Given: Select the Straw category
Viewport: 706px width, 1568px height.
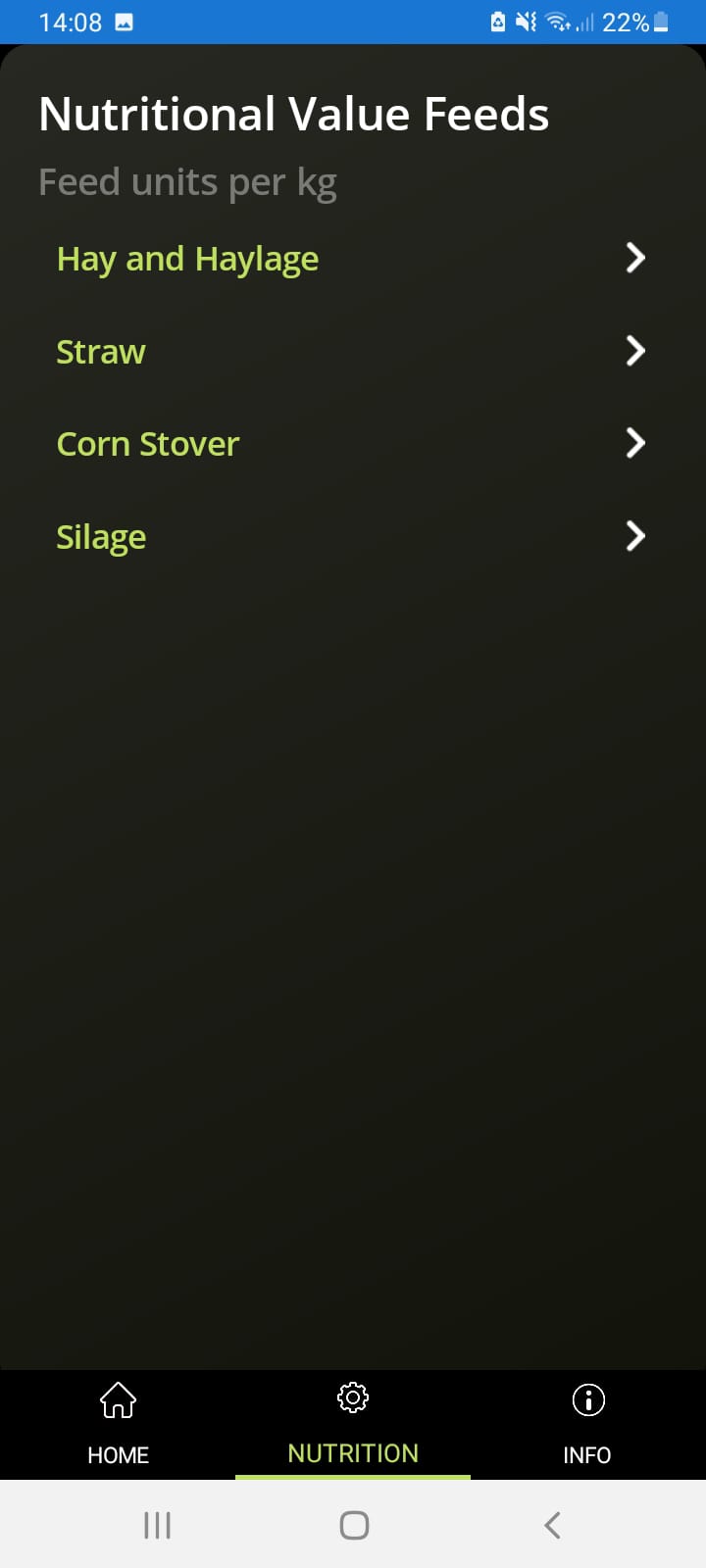Looking at the screenshot, I should click(x=352, y=351).
